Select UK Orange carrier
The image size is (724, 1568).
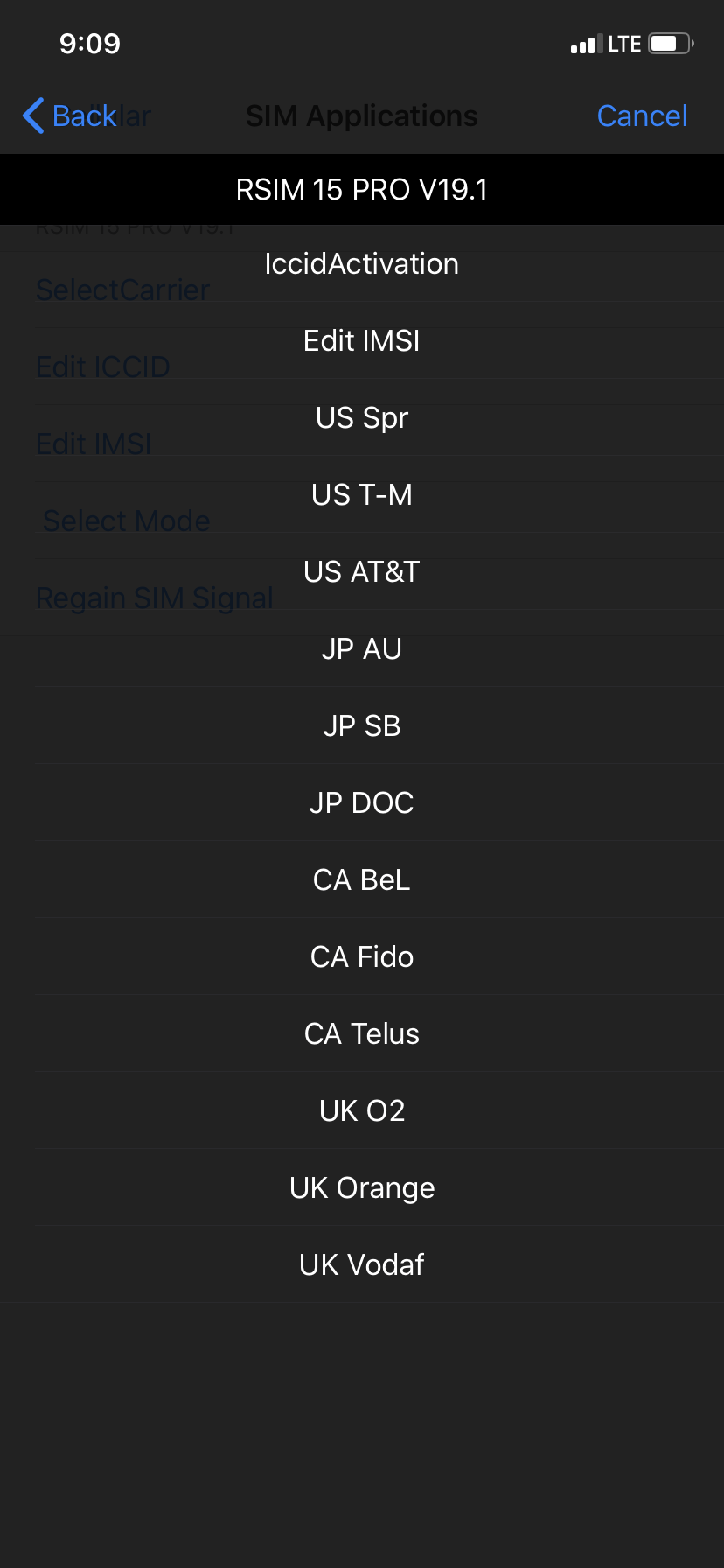pyautogui.click(x=362, y=1188)
